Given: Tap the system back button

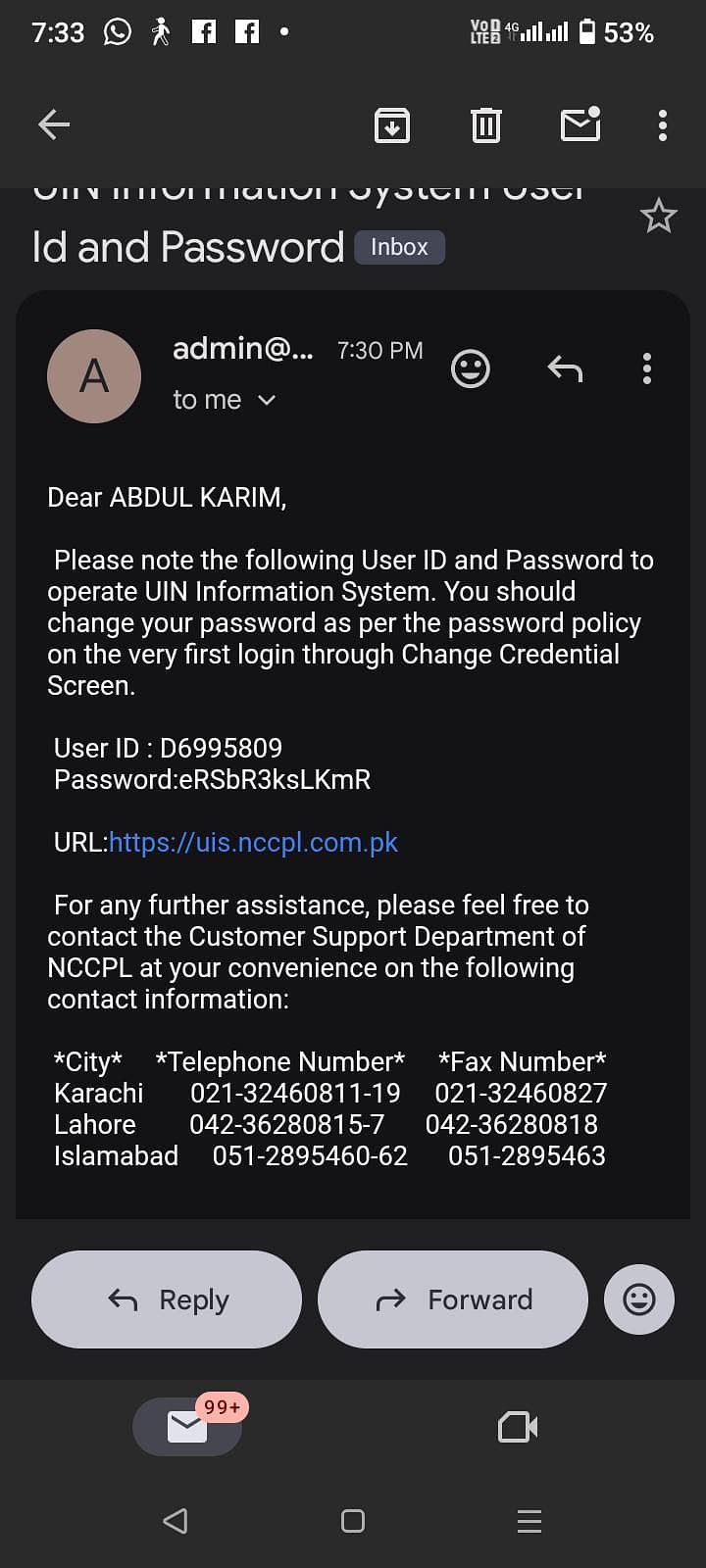Looking at the screenshot, I should [x=176, y=1521].
